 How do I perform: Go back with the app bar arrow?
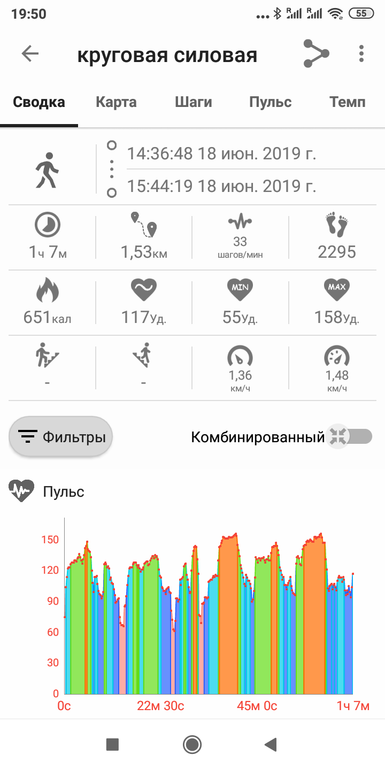click(x=30, y=54)
